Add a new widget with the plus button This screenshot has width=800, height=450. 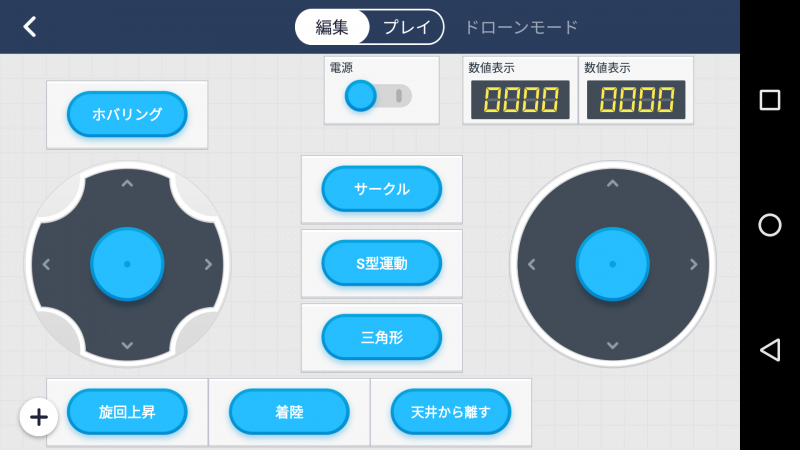coord(38,417)
